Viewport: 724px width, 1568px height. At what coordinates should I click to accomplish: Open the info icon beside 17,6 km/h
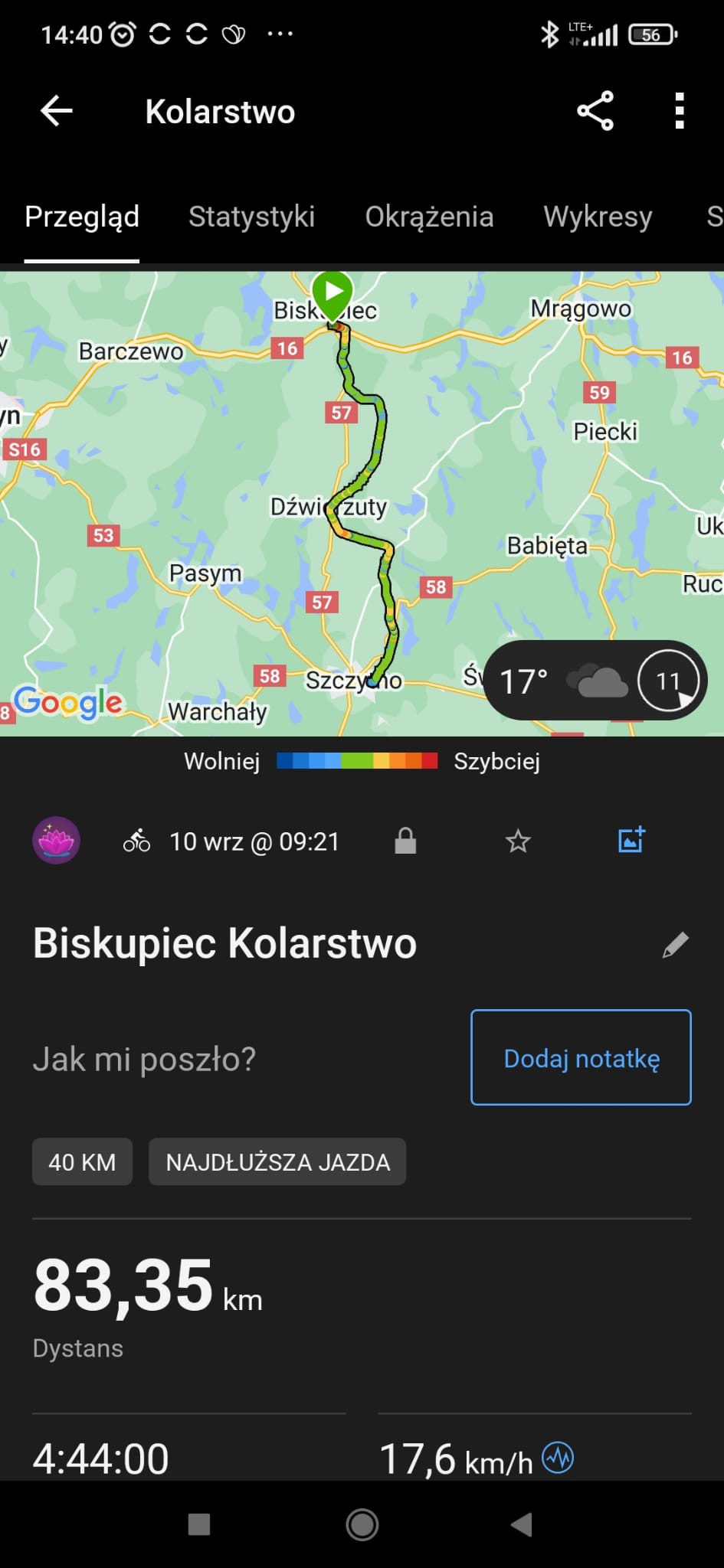point(558,1457)
